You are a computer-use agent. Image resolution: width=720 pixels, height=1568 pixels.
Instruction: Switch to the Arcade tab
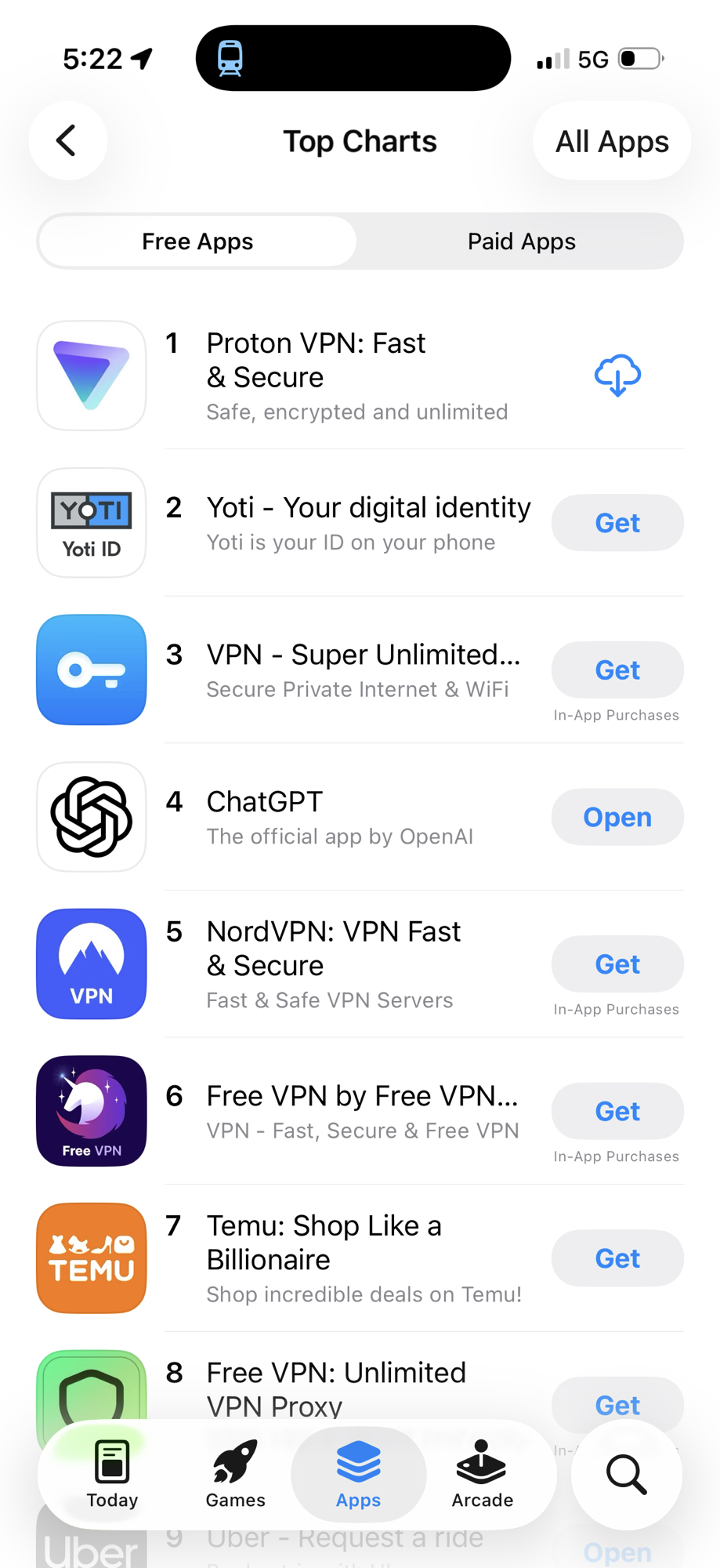[482, 1474]
